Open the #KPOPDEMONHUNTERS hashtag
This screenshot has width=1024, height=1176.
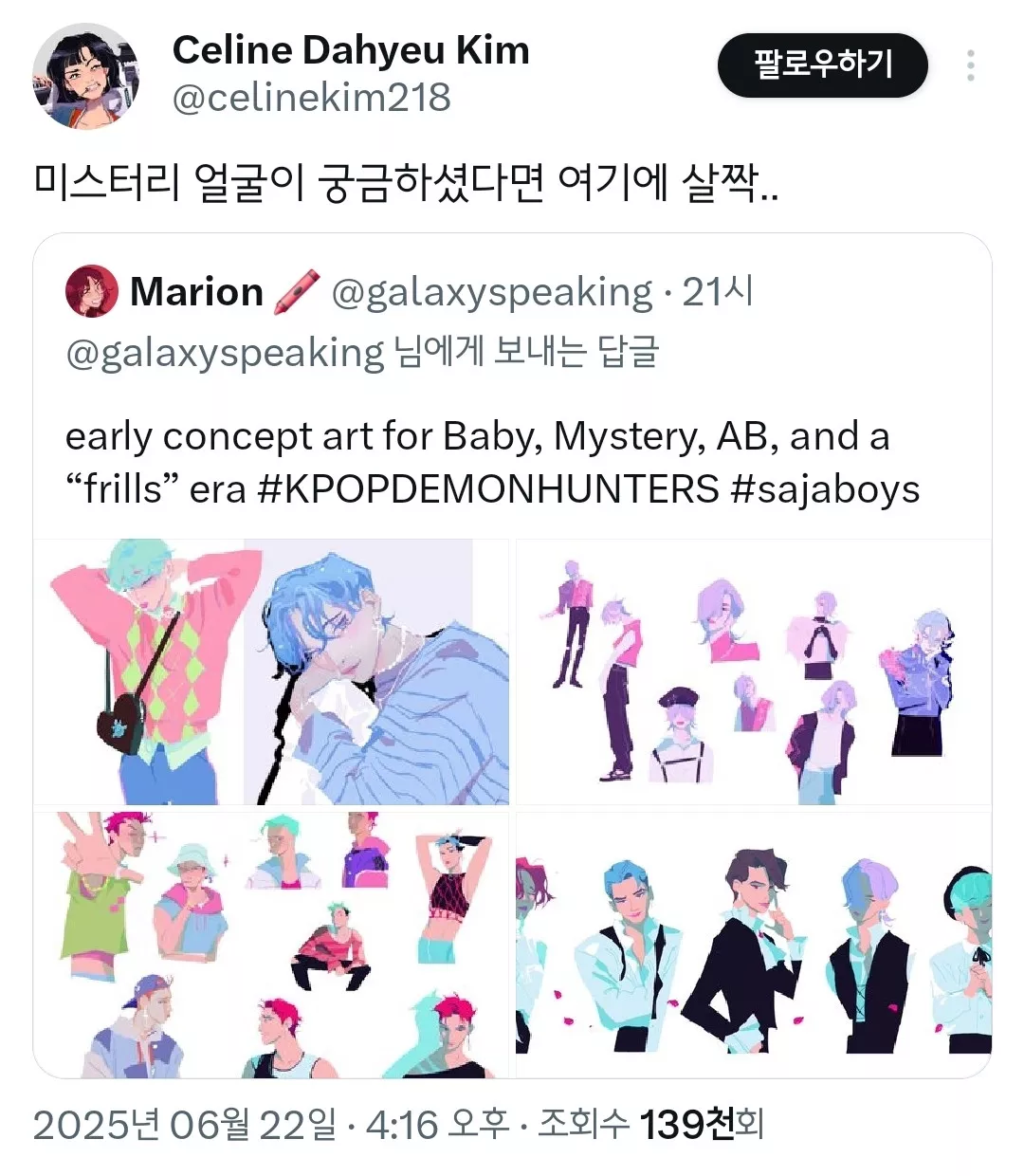click(x=487, y=489)
